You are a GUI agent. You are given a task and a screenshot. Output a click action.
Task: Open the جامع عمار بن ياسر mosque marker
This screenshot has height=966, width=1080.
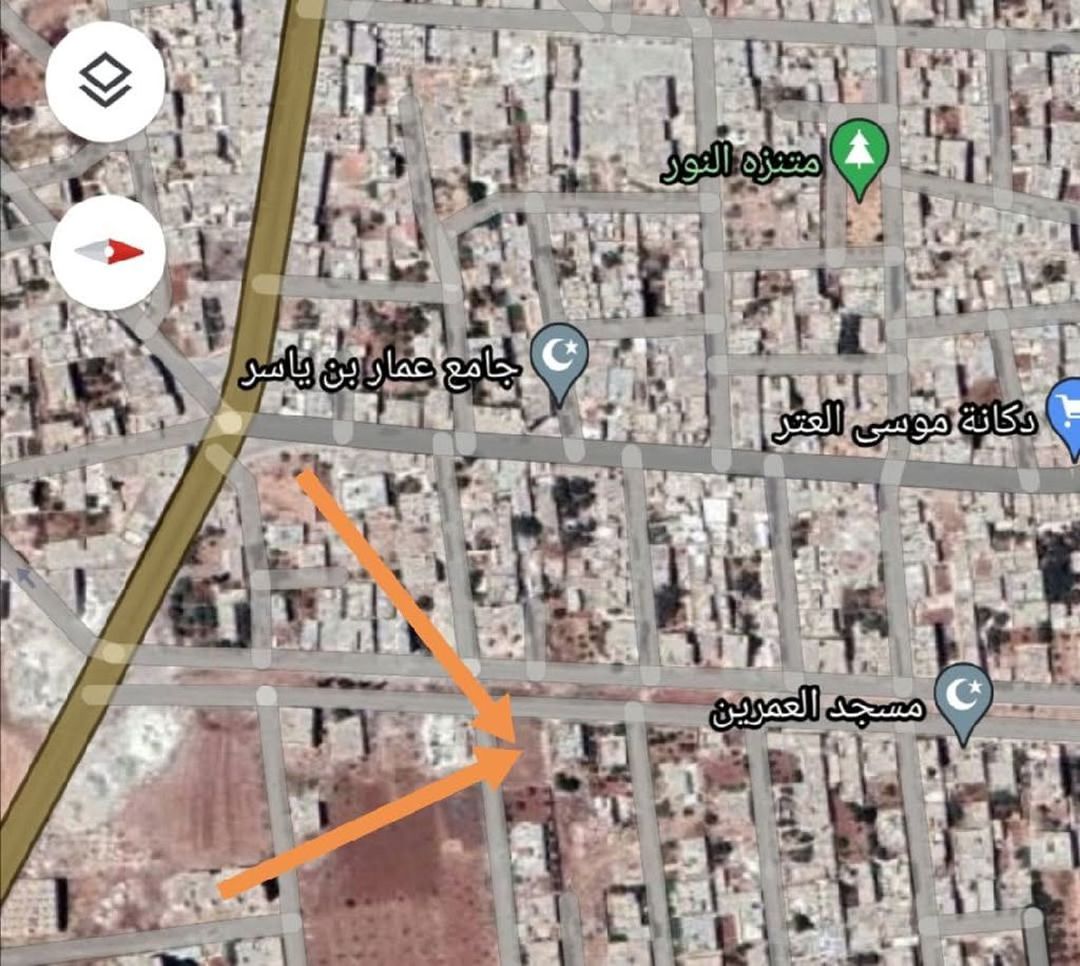coord(559,358)
